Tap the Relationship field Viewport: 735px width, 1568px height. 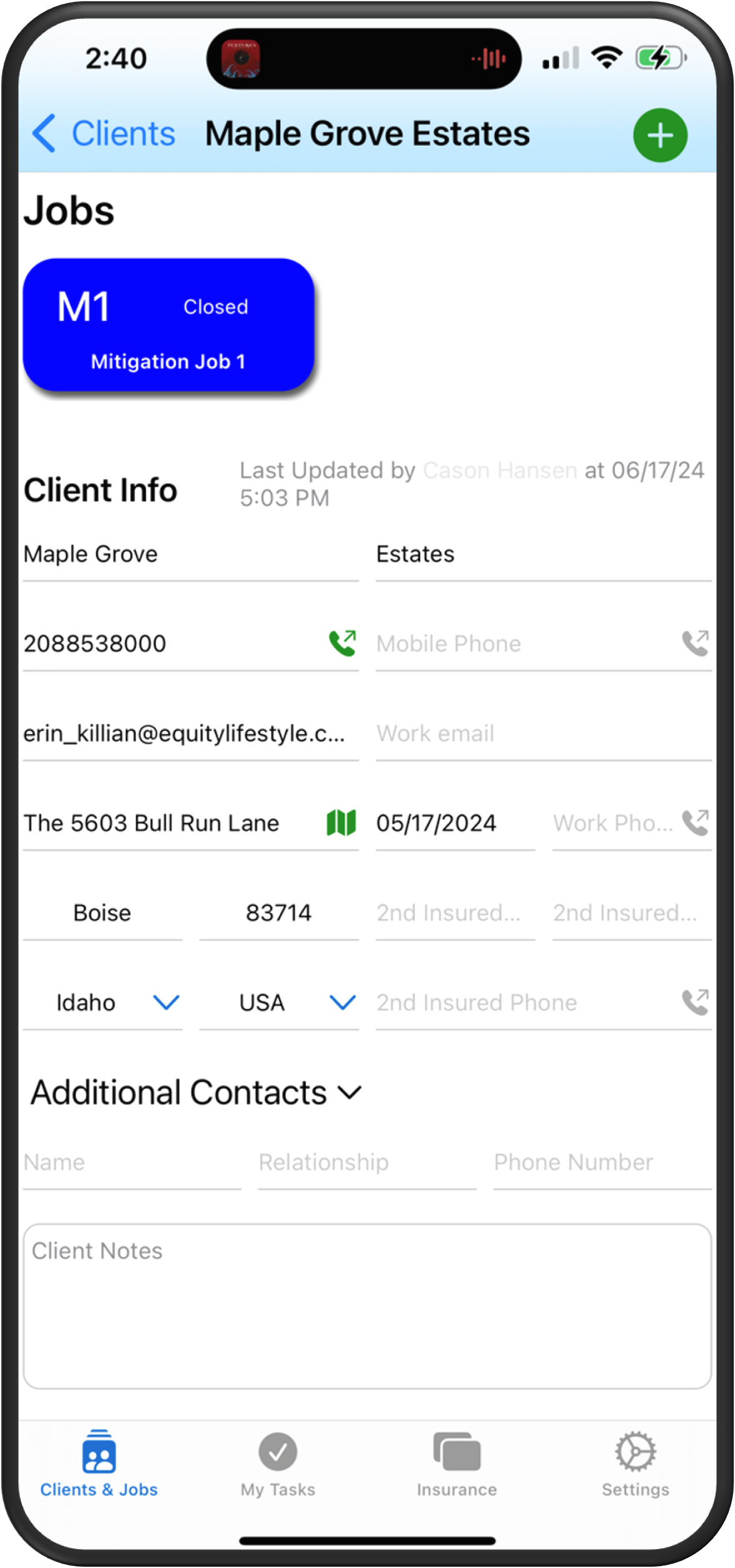coord(367,1163)
